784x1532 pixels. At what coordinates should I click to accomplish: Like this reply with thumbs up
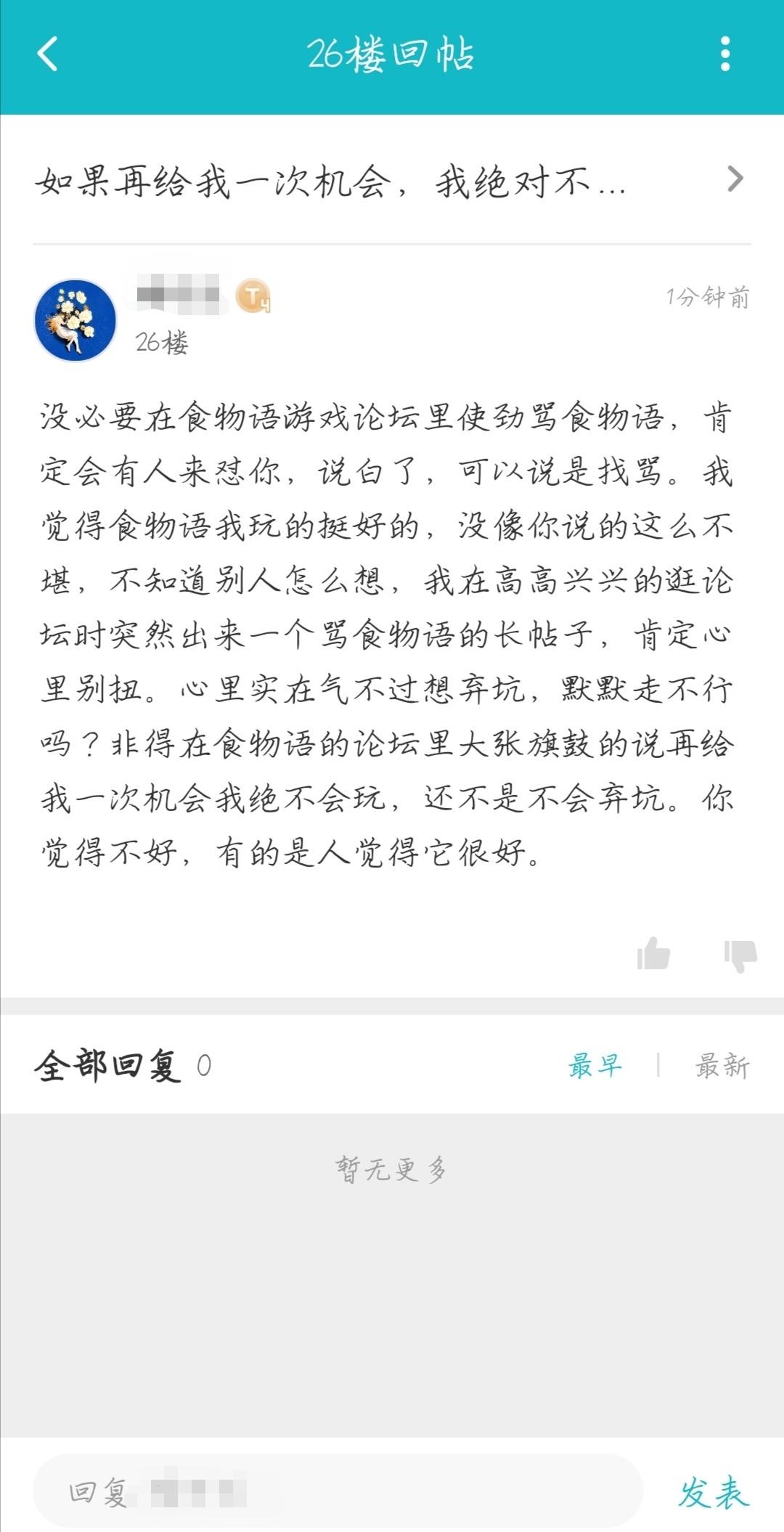[x=653, y=953]
